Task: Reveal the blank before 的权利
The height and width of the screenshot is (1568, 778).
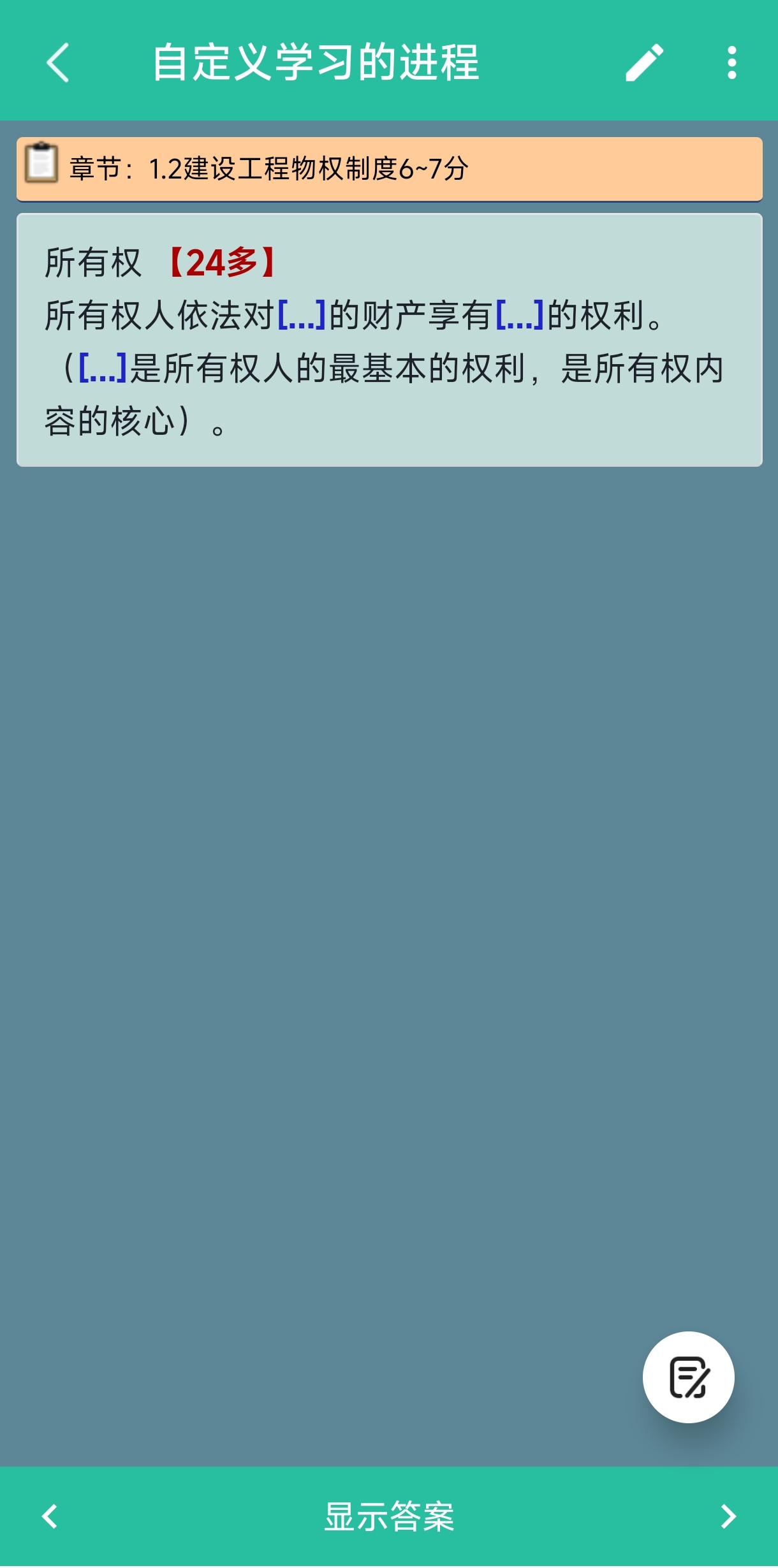Action: click(x=520, y=315)
